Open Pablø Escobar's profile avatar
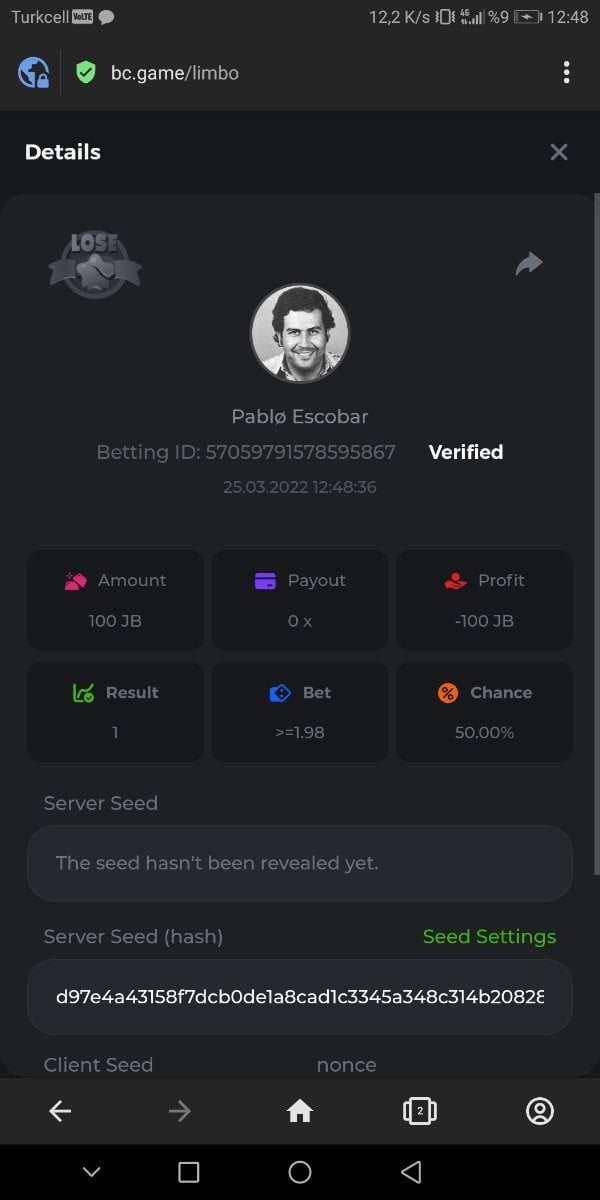The height and width of the screenshot is (1200, 600). [300, 334]
